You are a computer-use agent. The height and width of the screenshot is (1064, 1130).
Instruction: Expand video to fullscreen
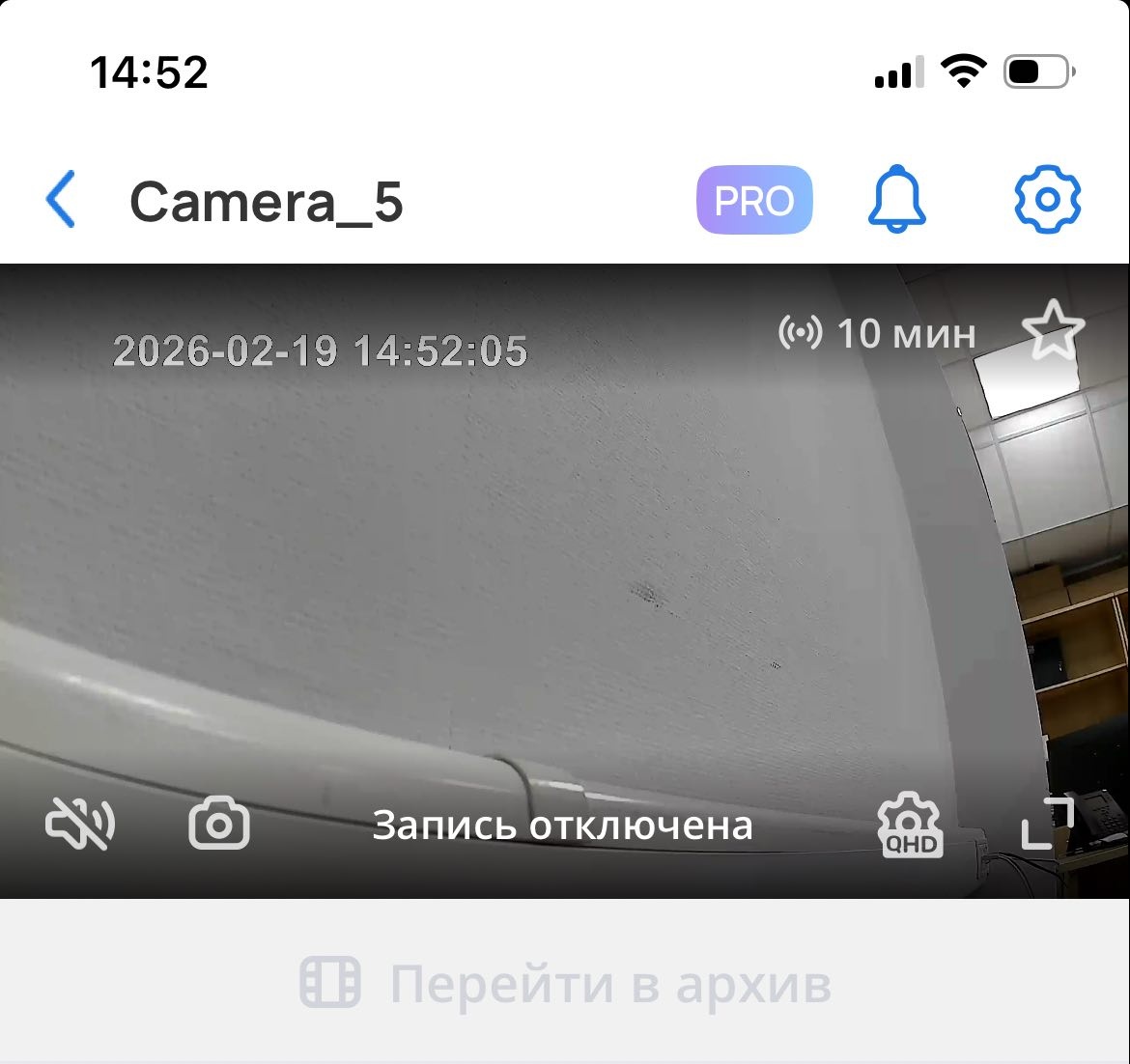tap(1048, 824)
